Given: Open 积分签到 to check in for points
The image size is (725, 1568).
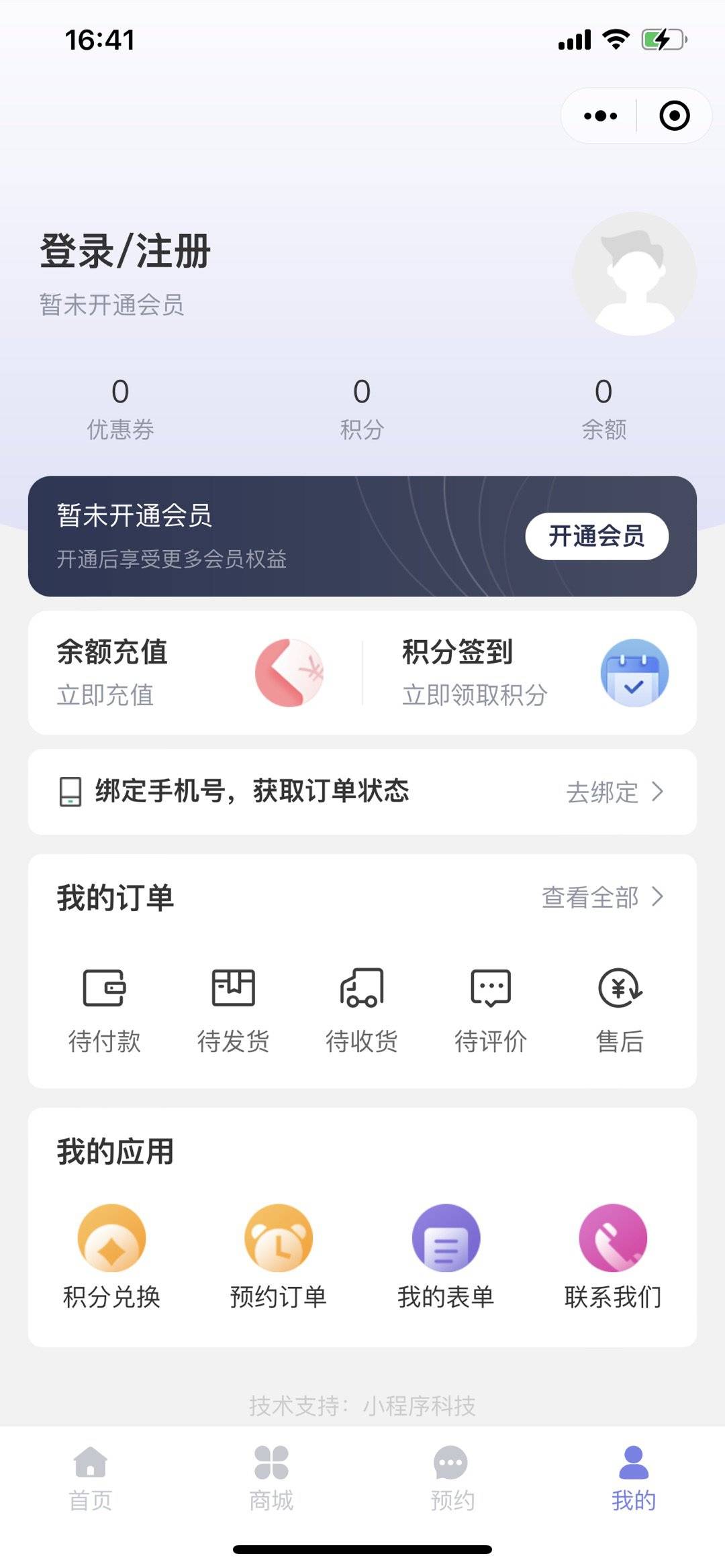Looking at the screenshot, I should pyautogui.click(x=534, y=672).
